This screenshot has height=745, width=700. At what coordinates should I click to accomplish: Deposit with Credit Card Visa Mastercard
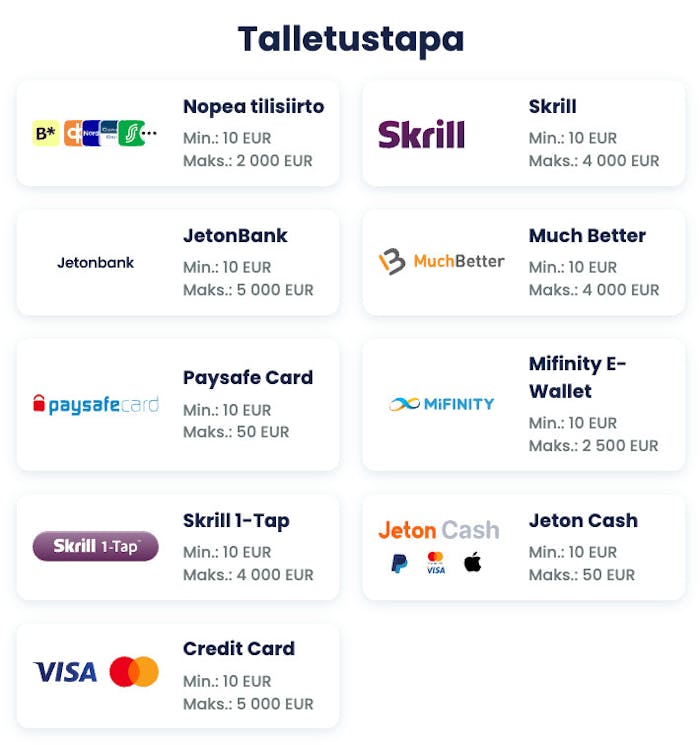[x=178, y=675]
